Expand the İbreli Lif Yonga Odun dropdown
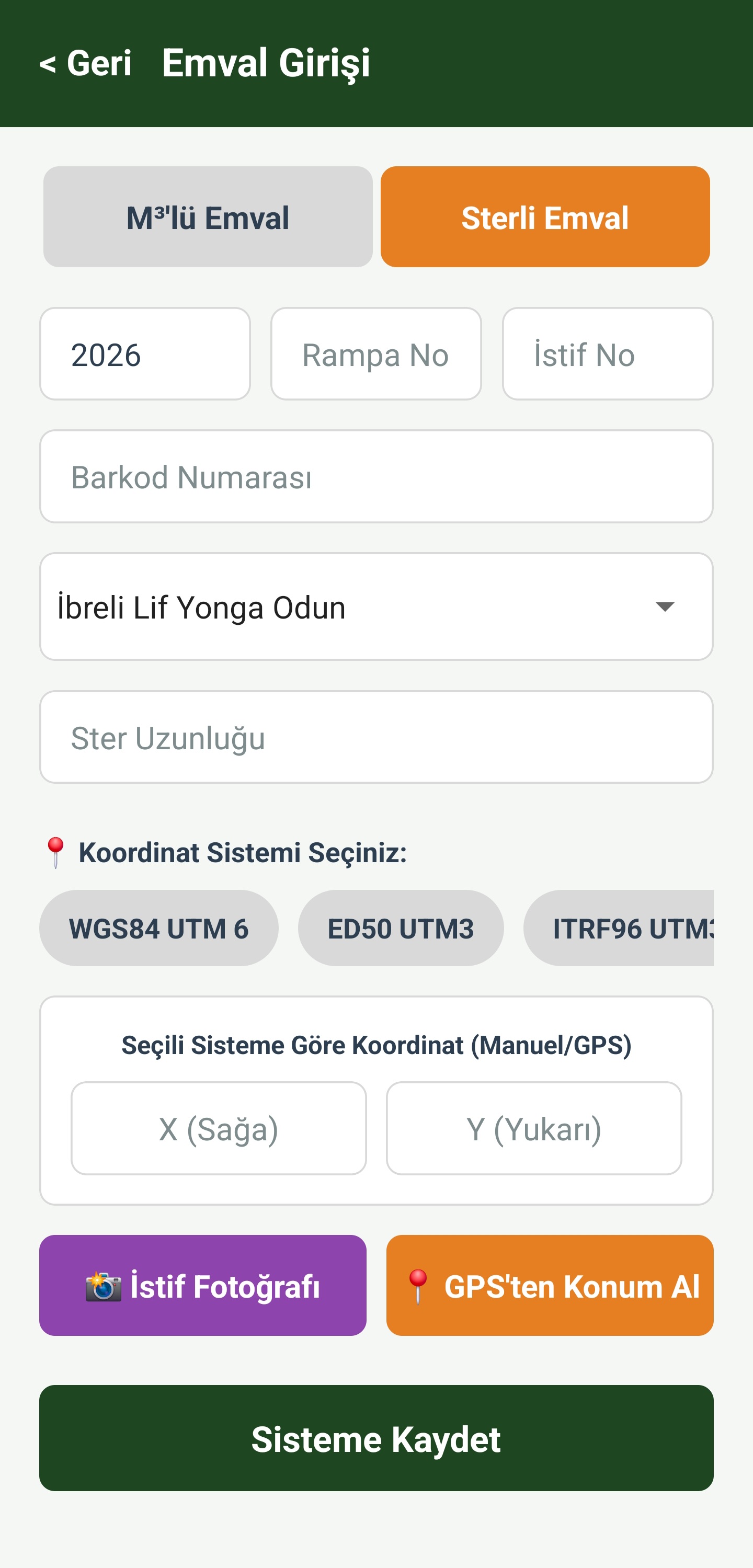The width and height of the screenshot is (753, 1568). [376, 606]
